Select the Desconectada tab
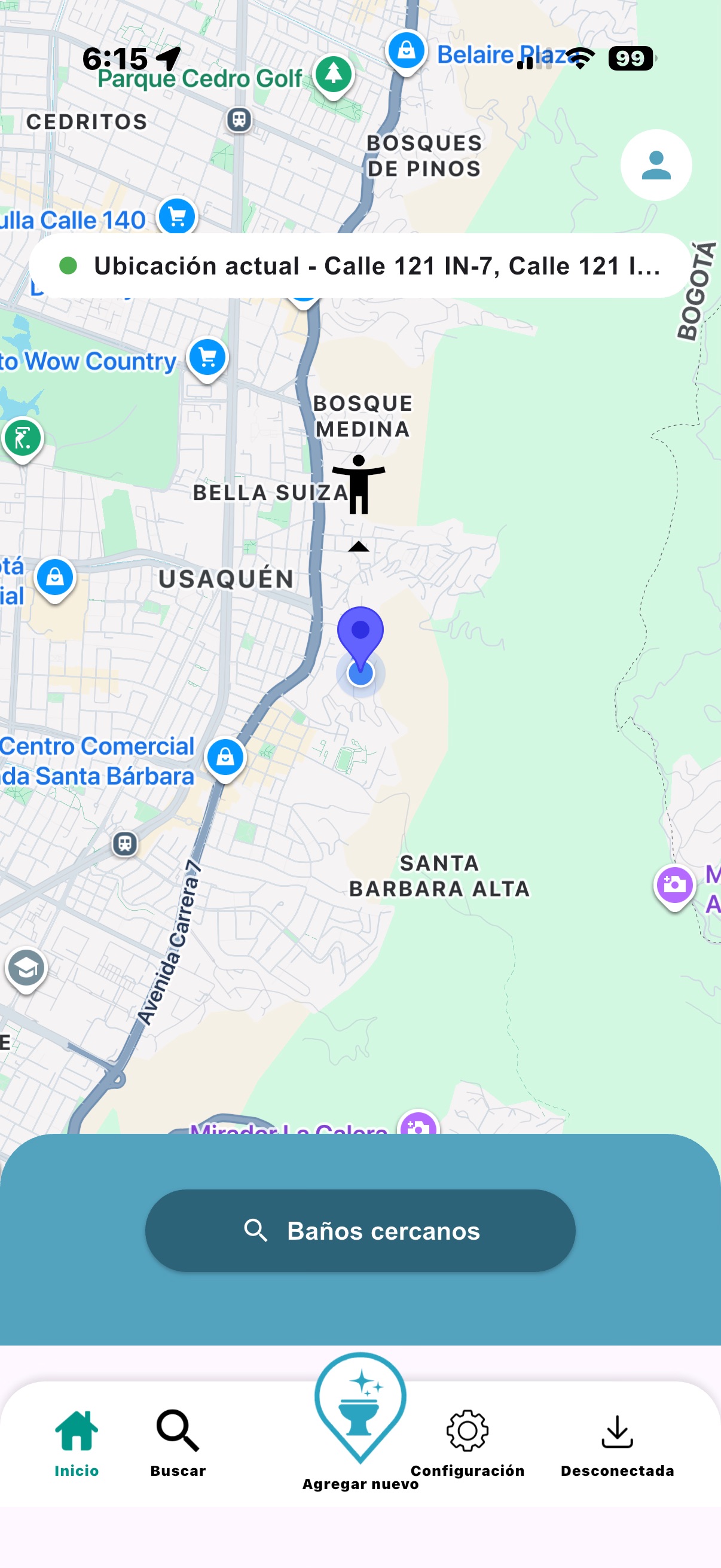This screenshot has width=721, height=1568. click(617, 1441)
